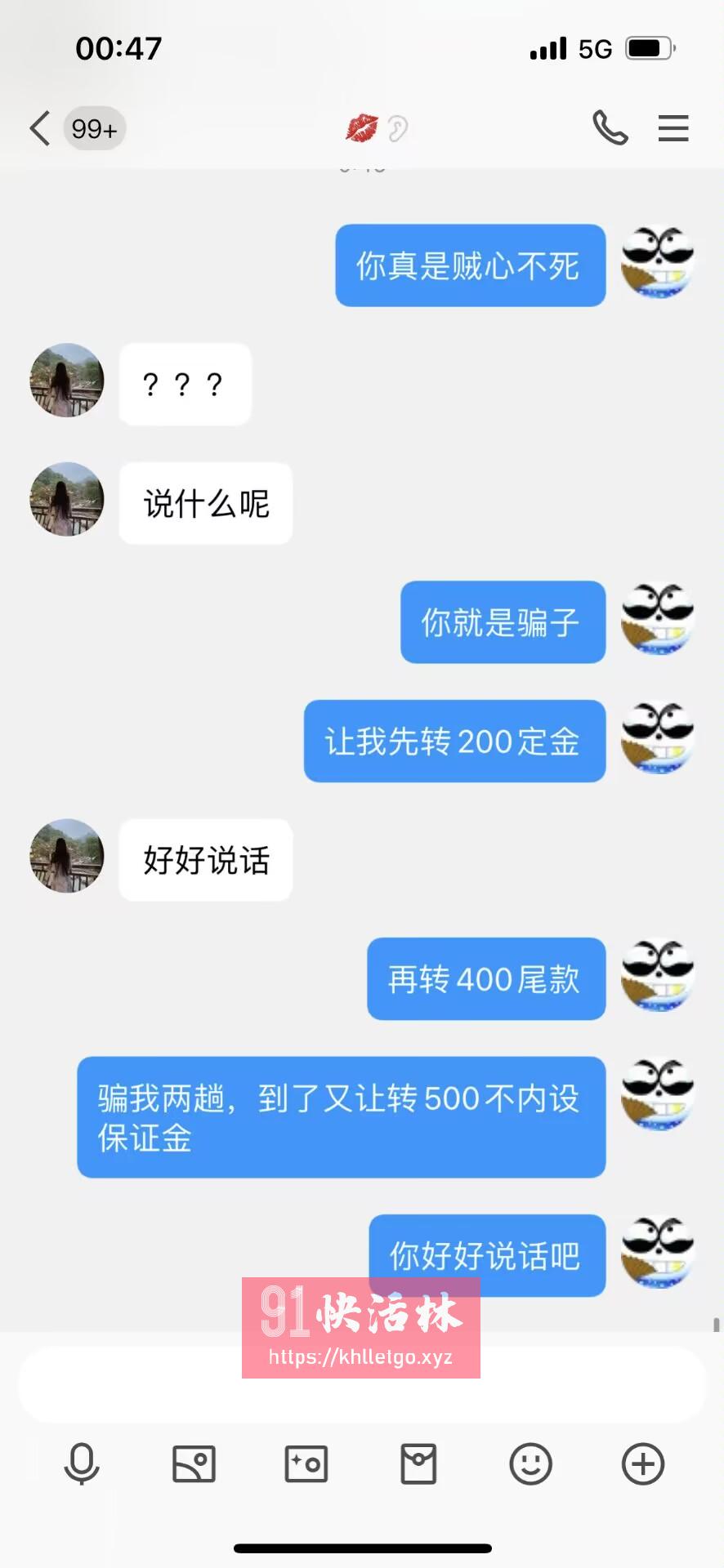724x1568 pixels.
Task: Open the camera icon to take photo
Action: [305, 1464]
